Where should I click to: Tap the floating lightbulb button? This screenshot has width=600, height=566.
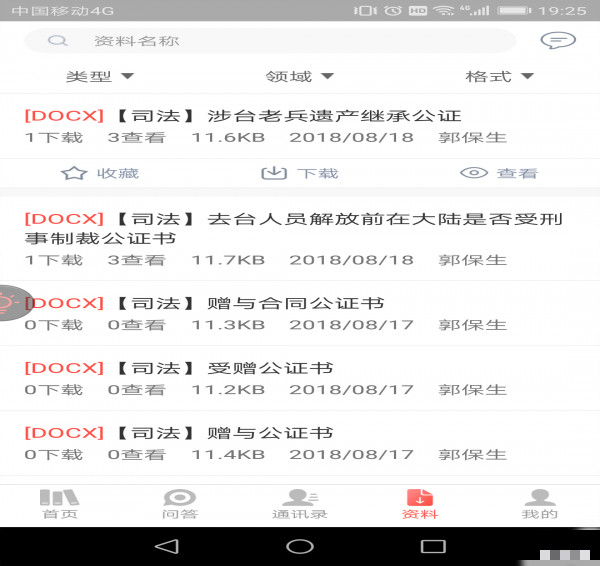click(10, 301)
